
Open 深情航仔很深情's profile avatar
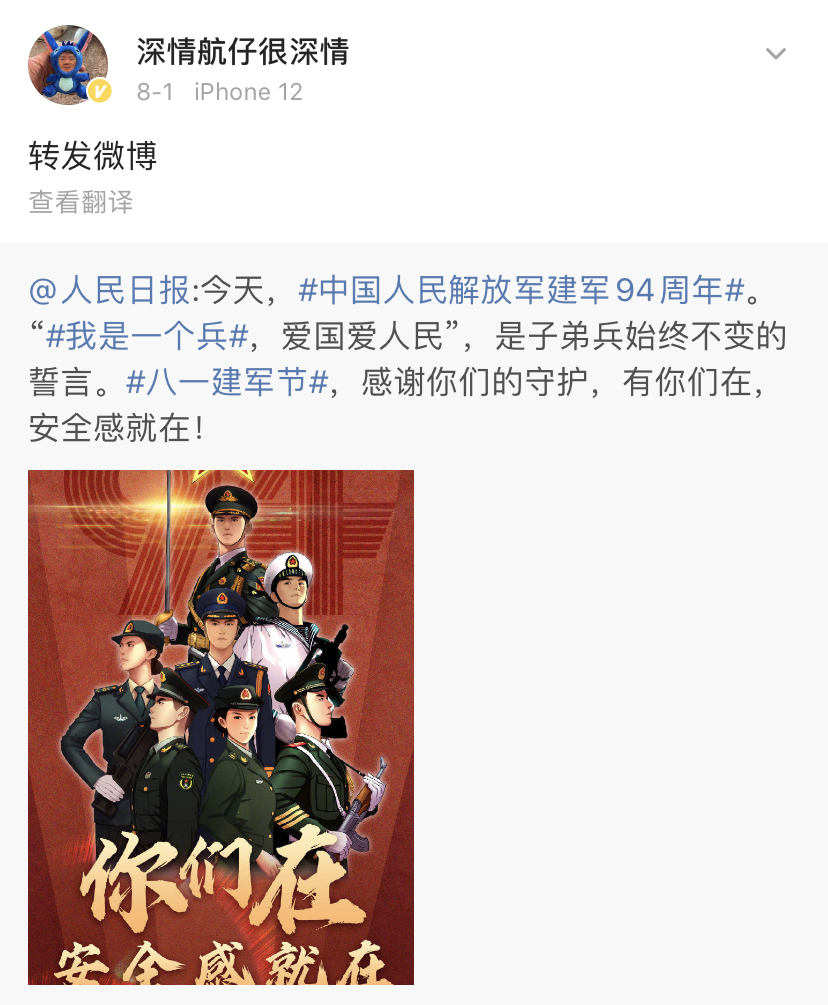[x=68, y=66]
